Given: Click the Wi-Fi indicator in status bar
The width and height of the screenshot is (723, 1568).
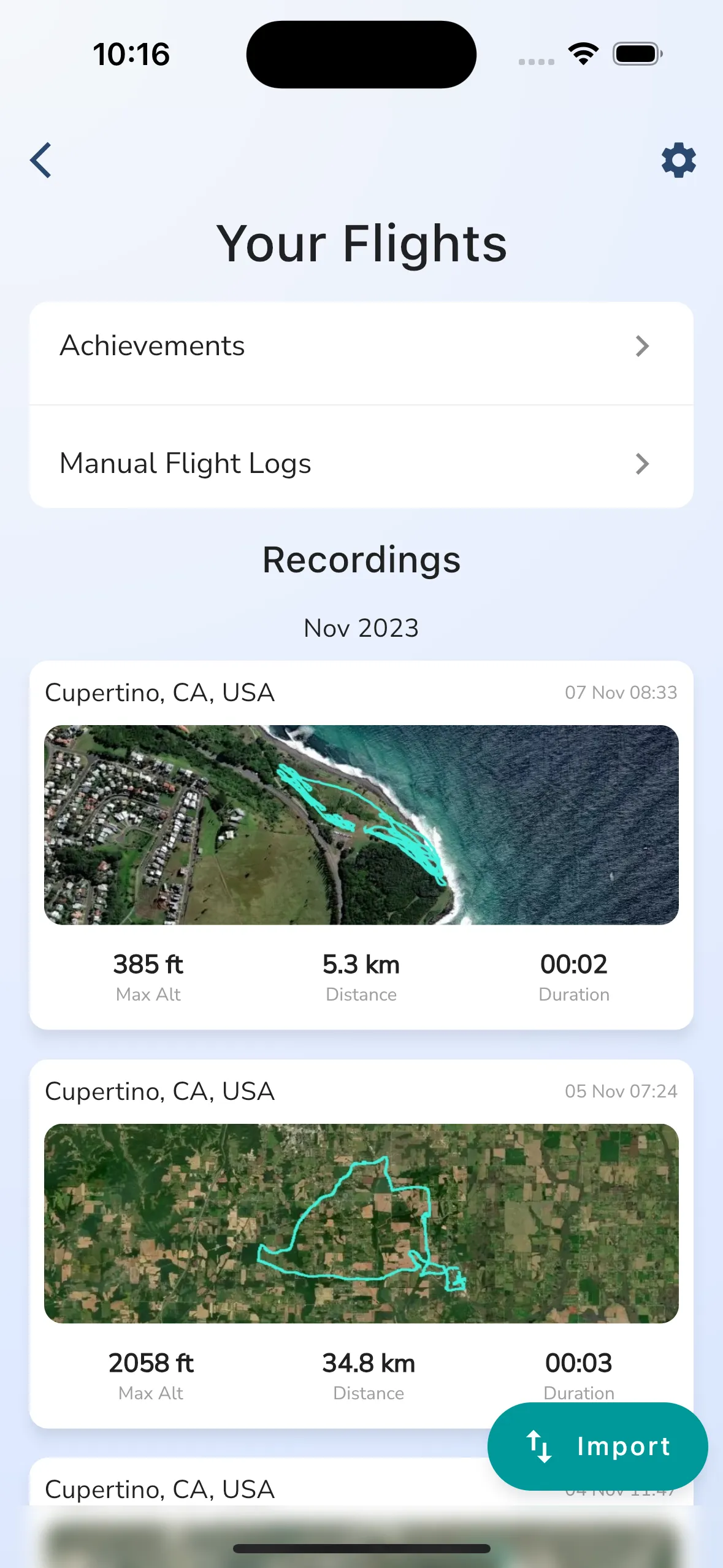Looking at the screenshot, I should coord(583,54).
